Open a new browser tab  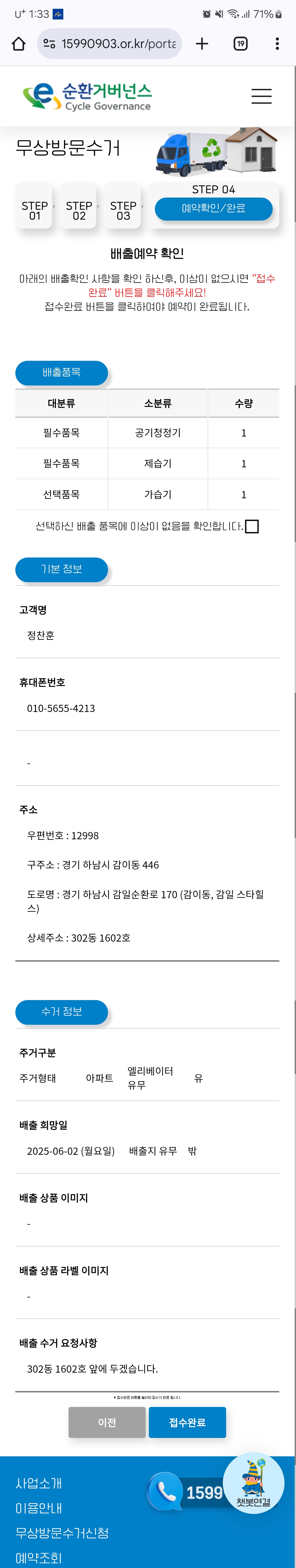coord(202,44)
